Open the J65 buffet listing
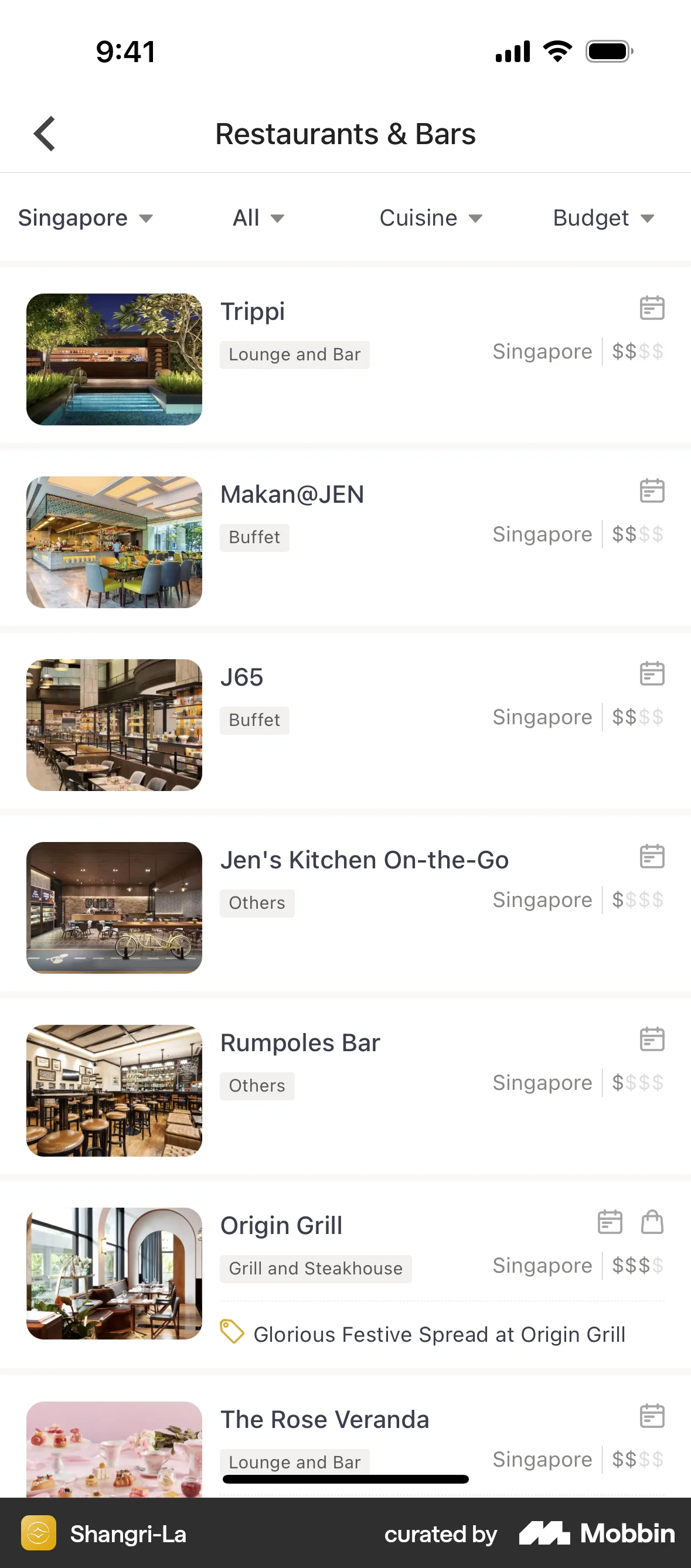The image size is (691, 1568). (x=241, y=677)
